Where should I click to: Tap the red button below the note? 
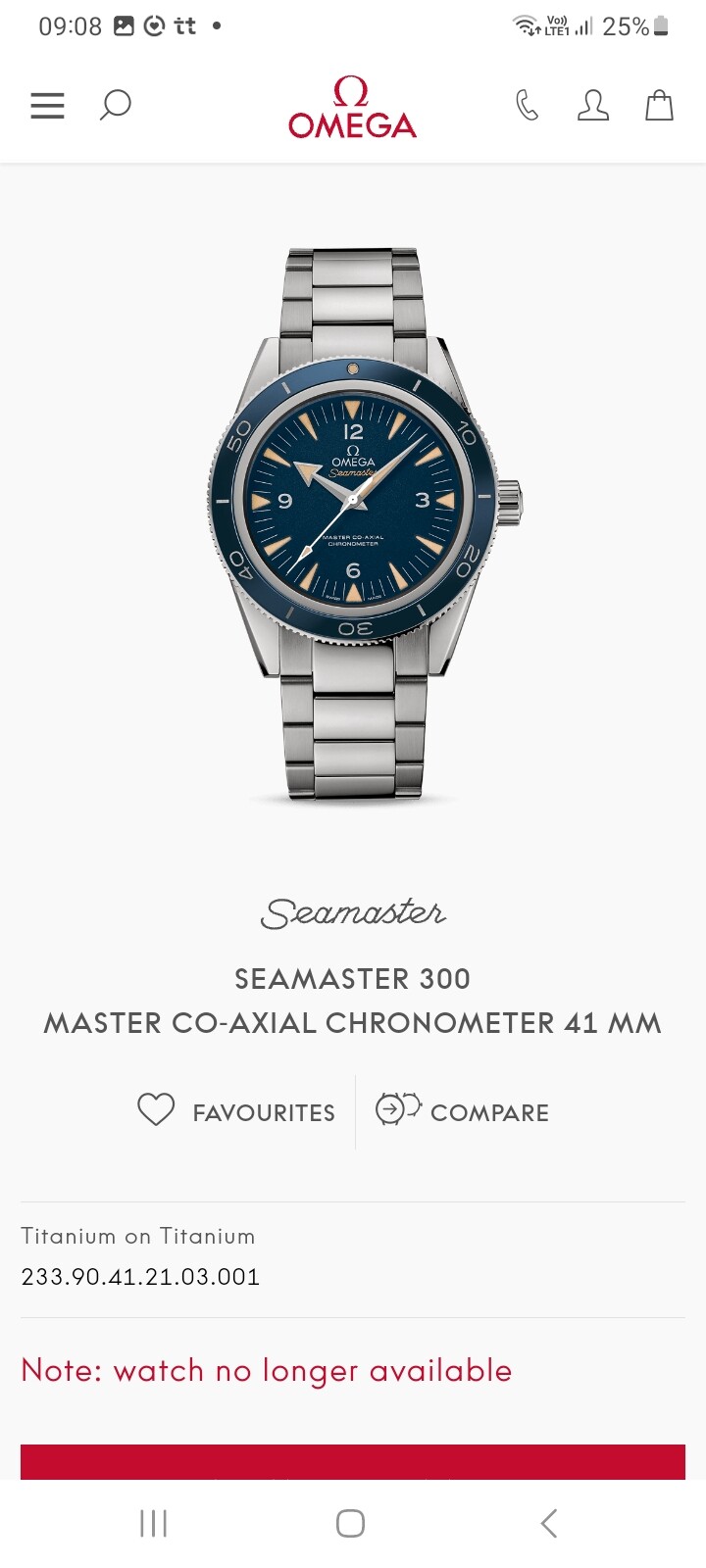point(353,1461)
